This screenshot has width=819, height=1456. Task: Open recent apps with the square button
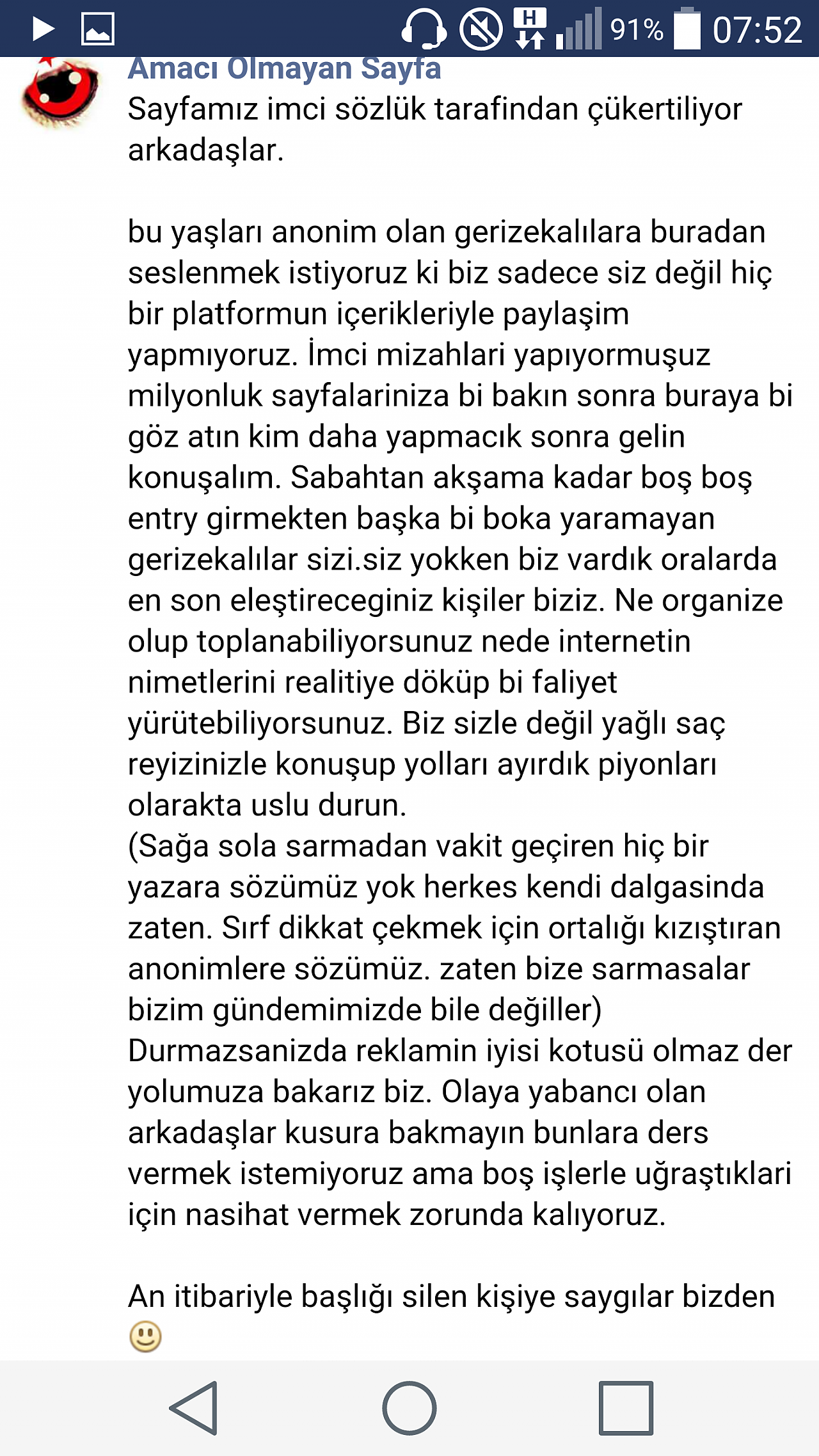click(626, 1408)
